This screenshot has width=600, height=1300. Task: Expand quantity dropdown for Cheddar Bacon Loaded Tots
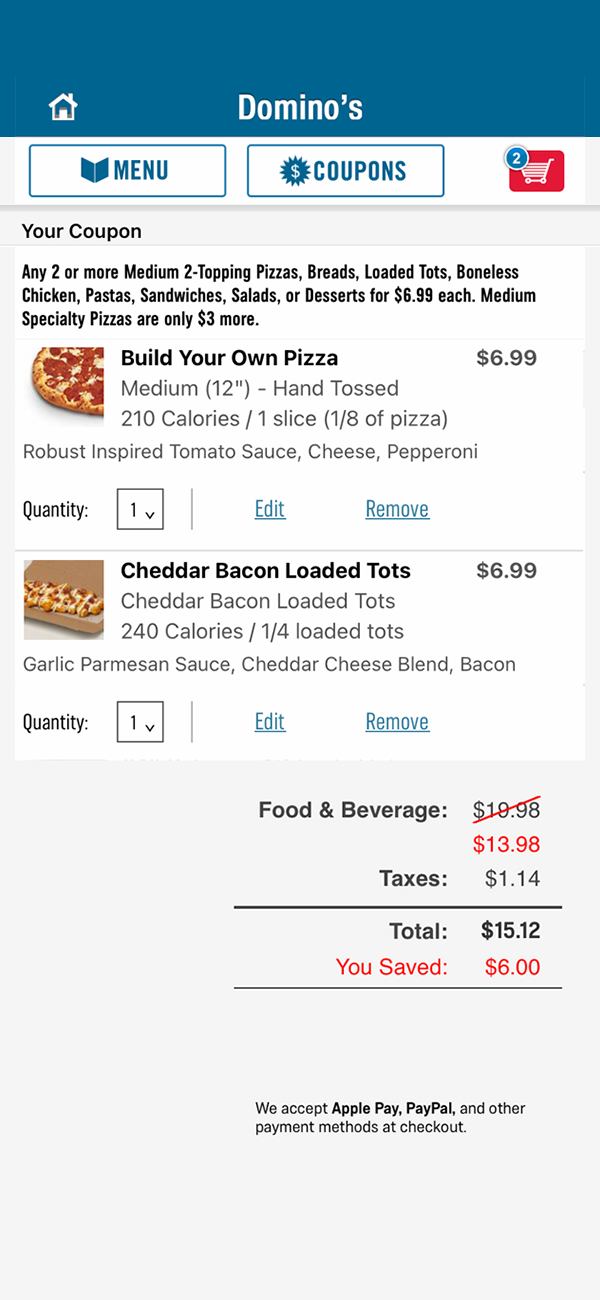click(x=140, y=722)
